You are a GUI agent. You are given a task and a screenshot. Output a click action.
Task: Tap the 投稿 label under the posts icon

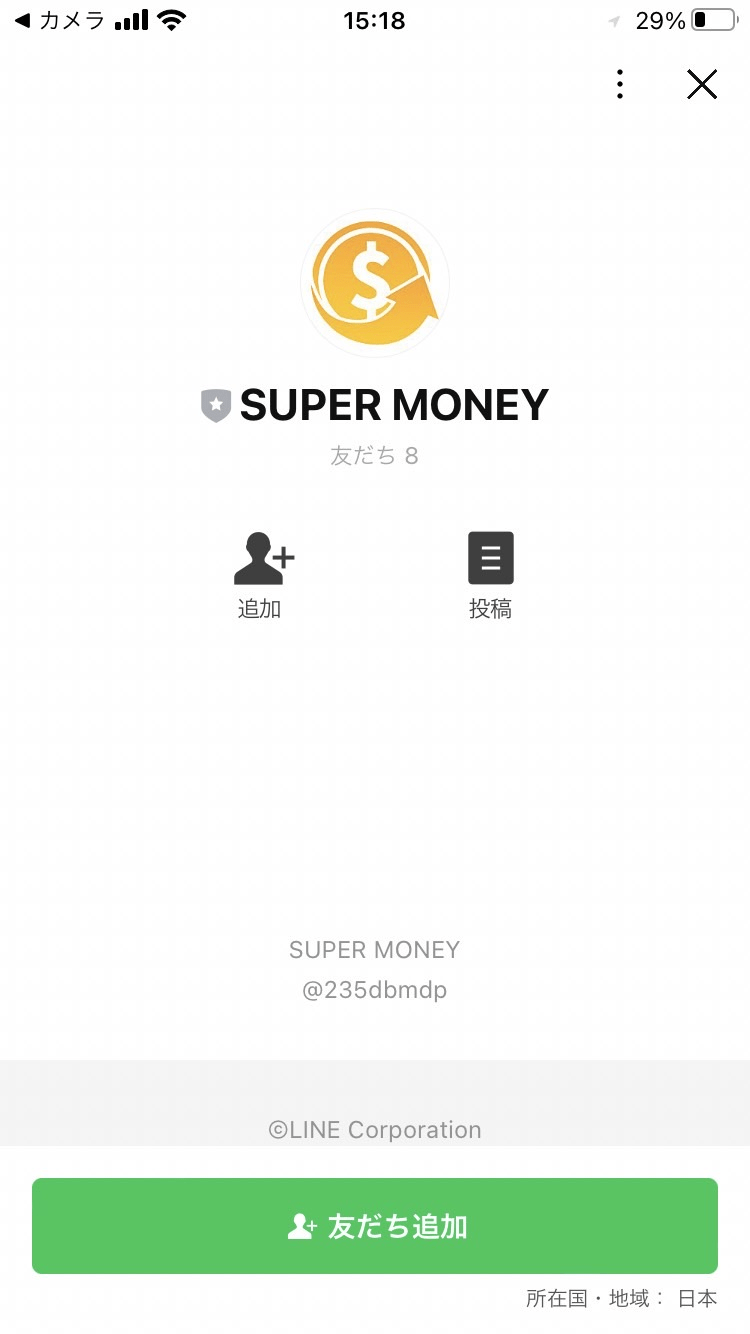pos(491,609)
